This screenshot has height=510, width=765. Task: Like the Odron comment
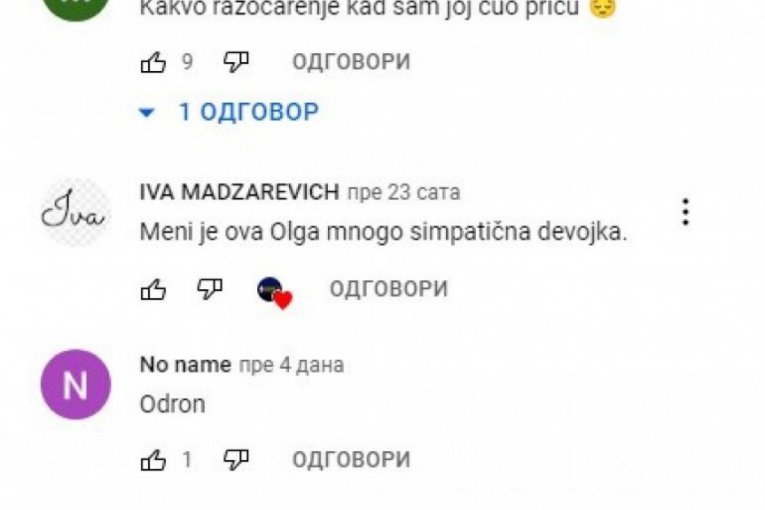[153, 460]
